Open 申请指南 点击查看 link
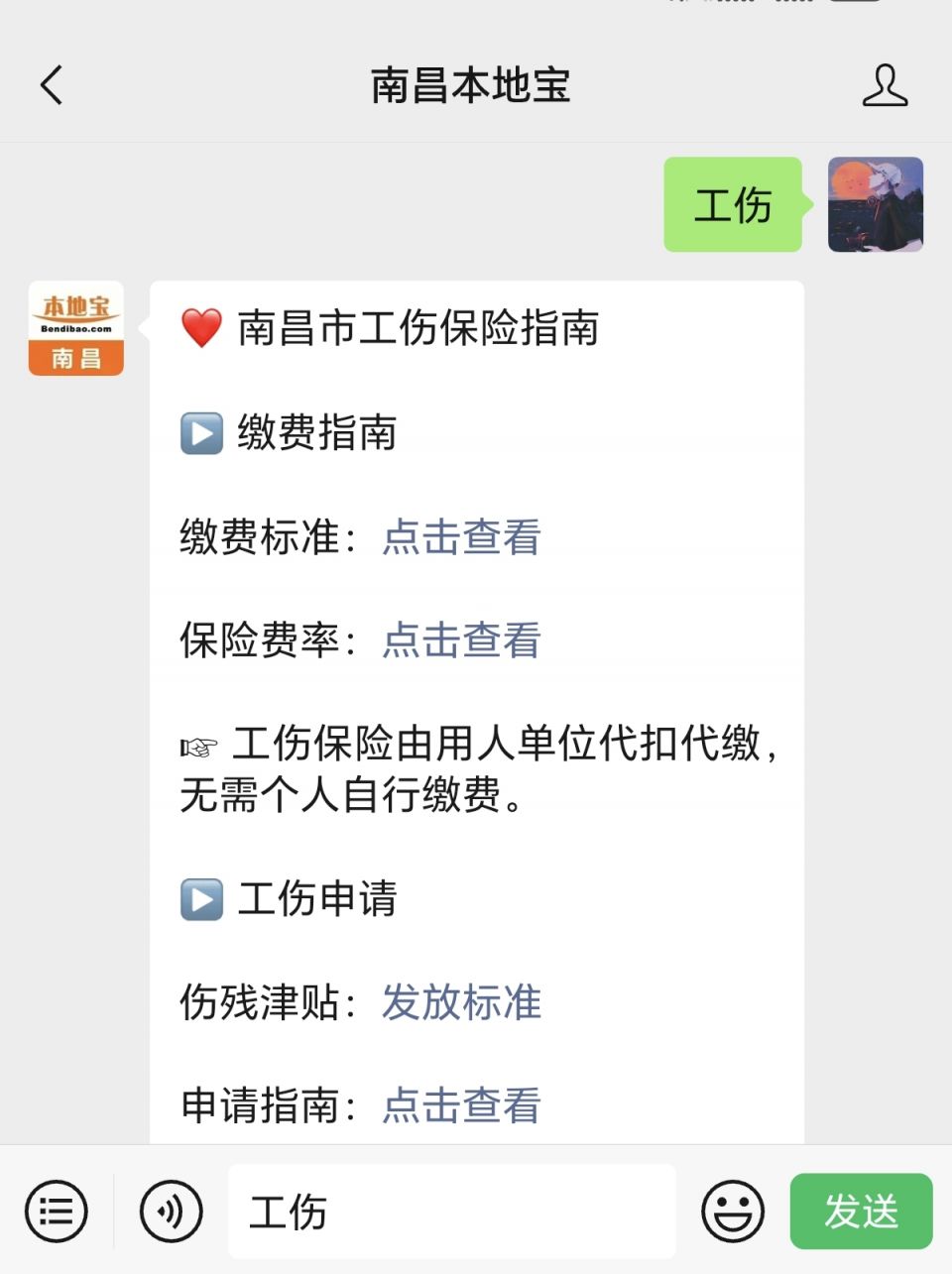 point(461,1105)
